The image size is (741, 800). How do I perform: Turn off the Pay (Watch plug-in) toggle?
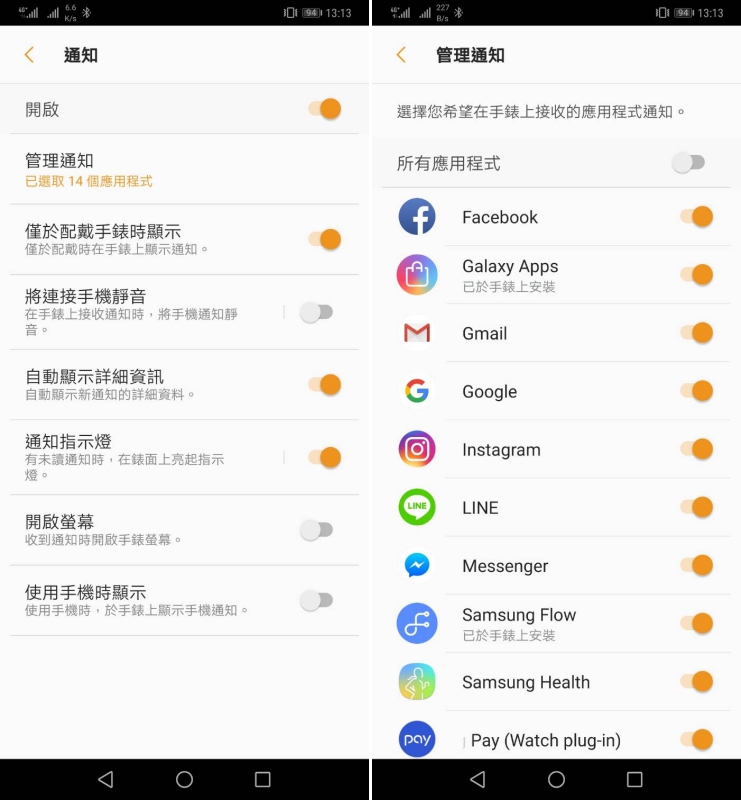[x=696, y=740]
